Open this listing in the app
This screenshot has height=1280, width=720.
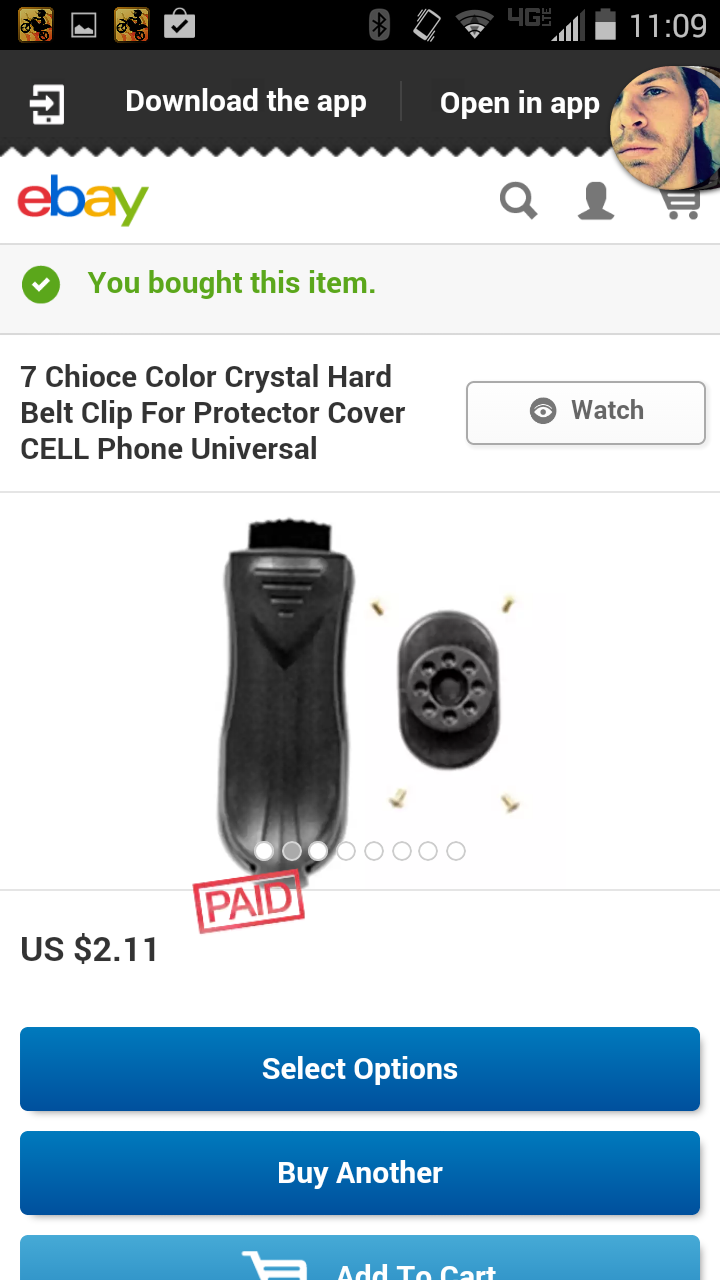point(519,103)
